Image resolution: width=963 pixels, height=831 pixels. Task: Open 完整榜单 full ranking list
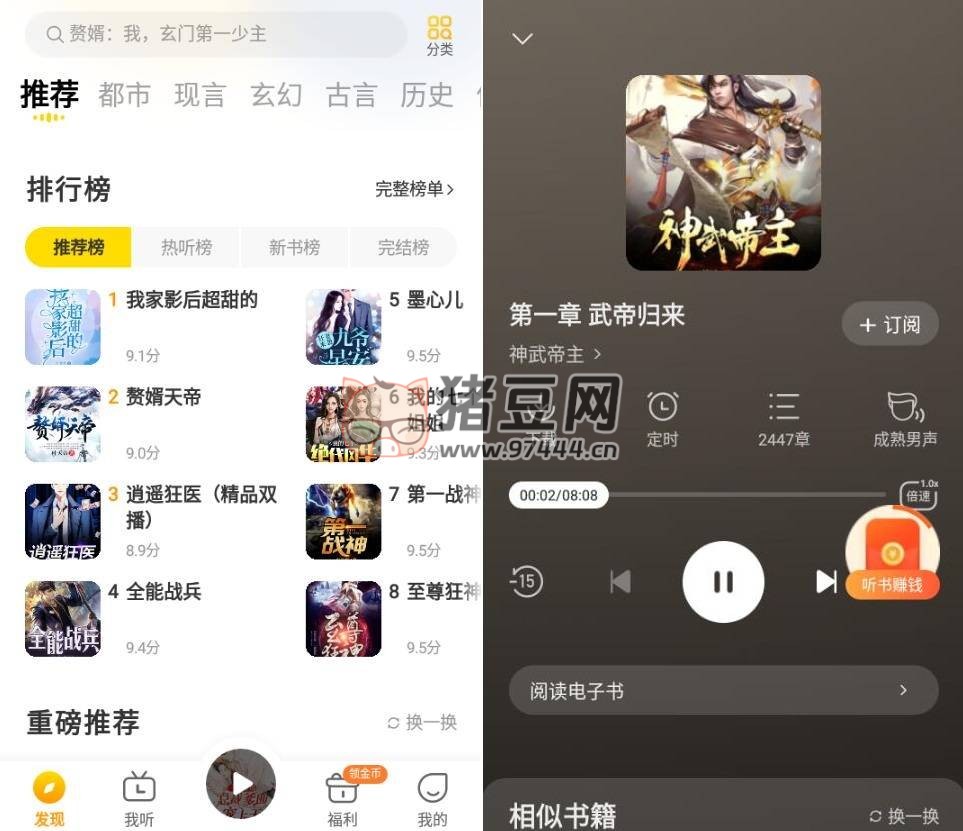pyautogui.click(x=414, y=189)
